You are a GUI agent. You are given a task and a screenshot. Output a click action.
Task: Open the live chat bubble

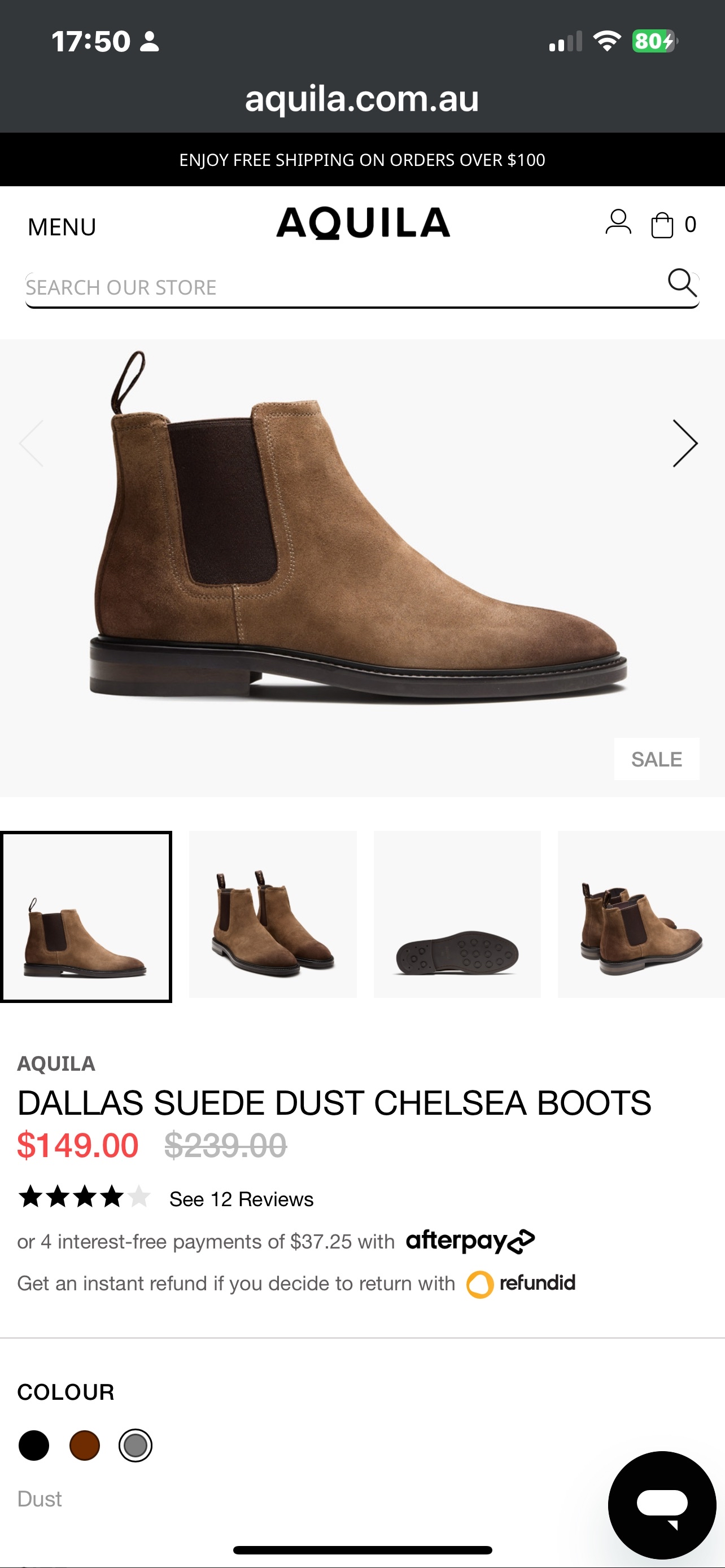click(x=662, y=1505)
